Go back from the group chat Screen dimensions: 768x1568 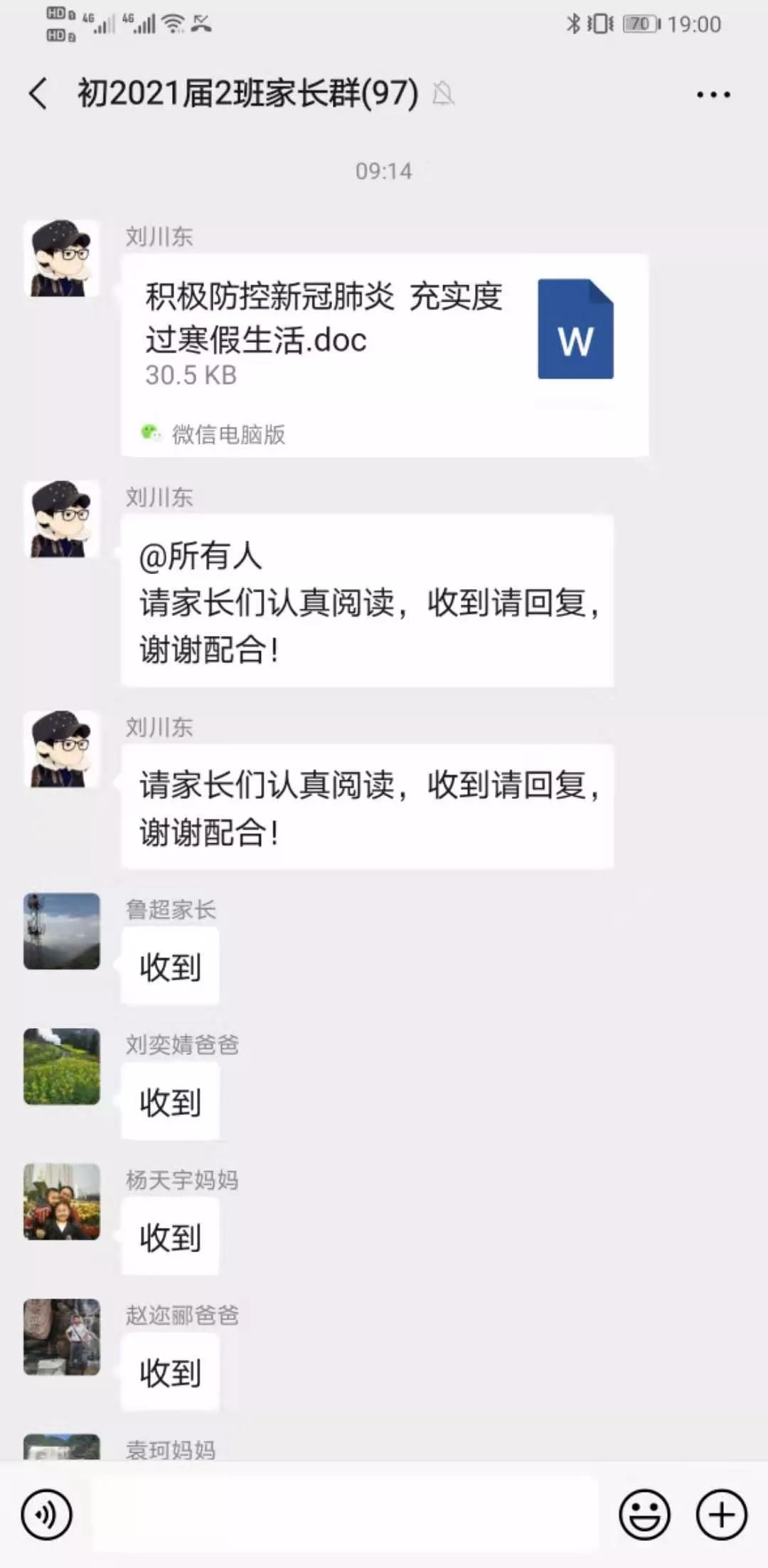[x=39, y=94]
